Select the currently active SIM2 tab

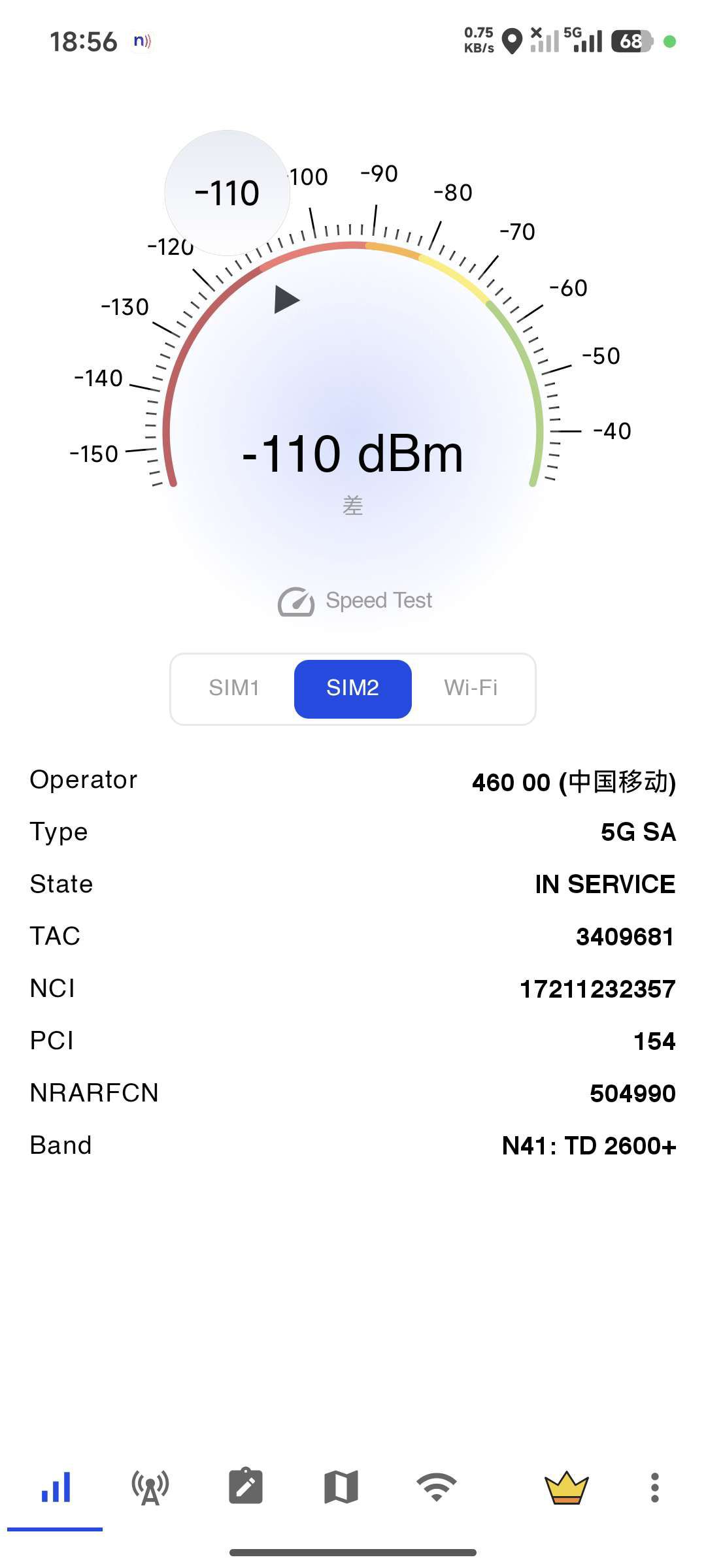point(353,688)
